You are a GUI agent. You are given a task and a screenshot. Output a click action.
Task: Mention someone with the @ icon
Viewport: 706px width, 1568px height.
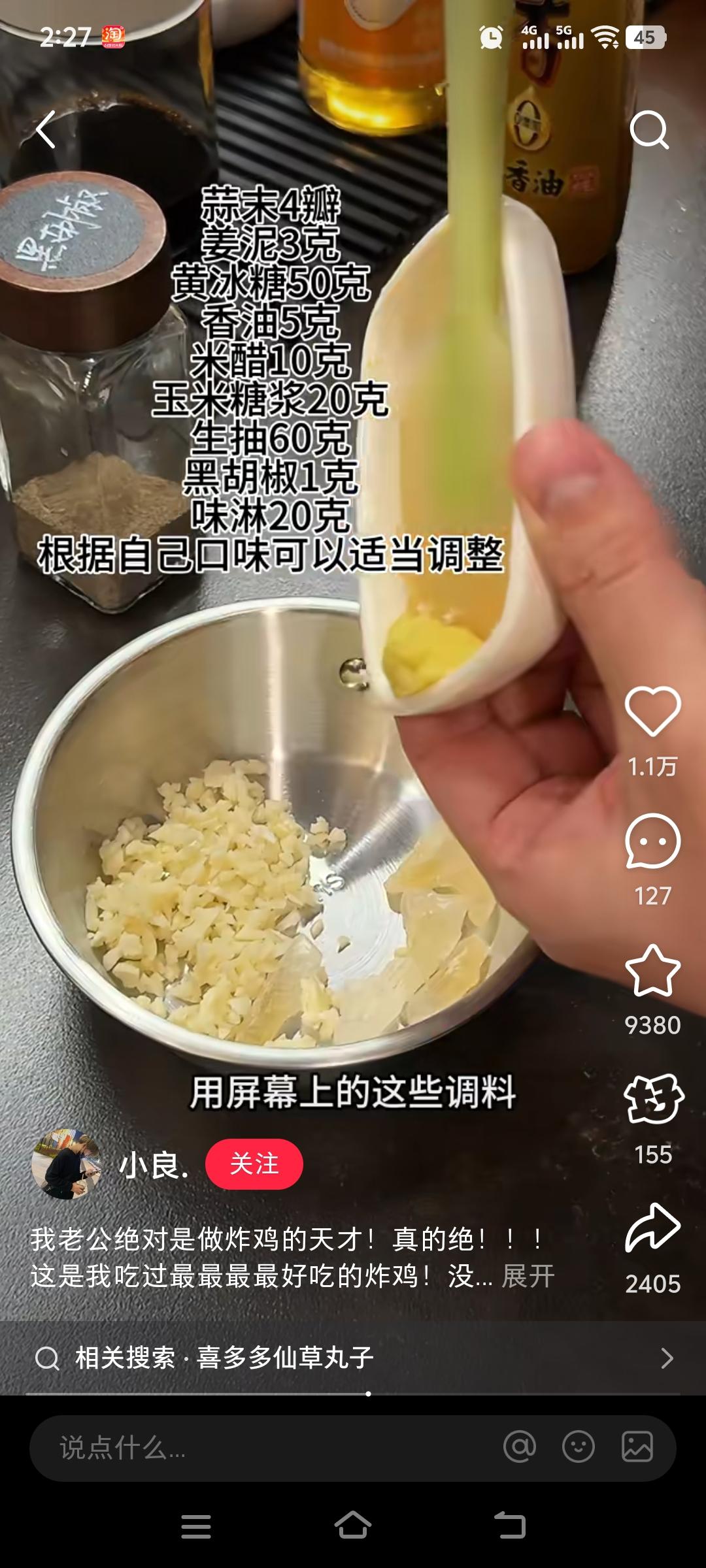pos(520,1447)
